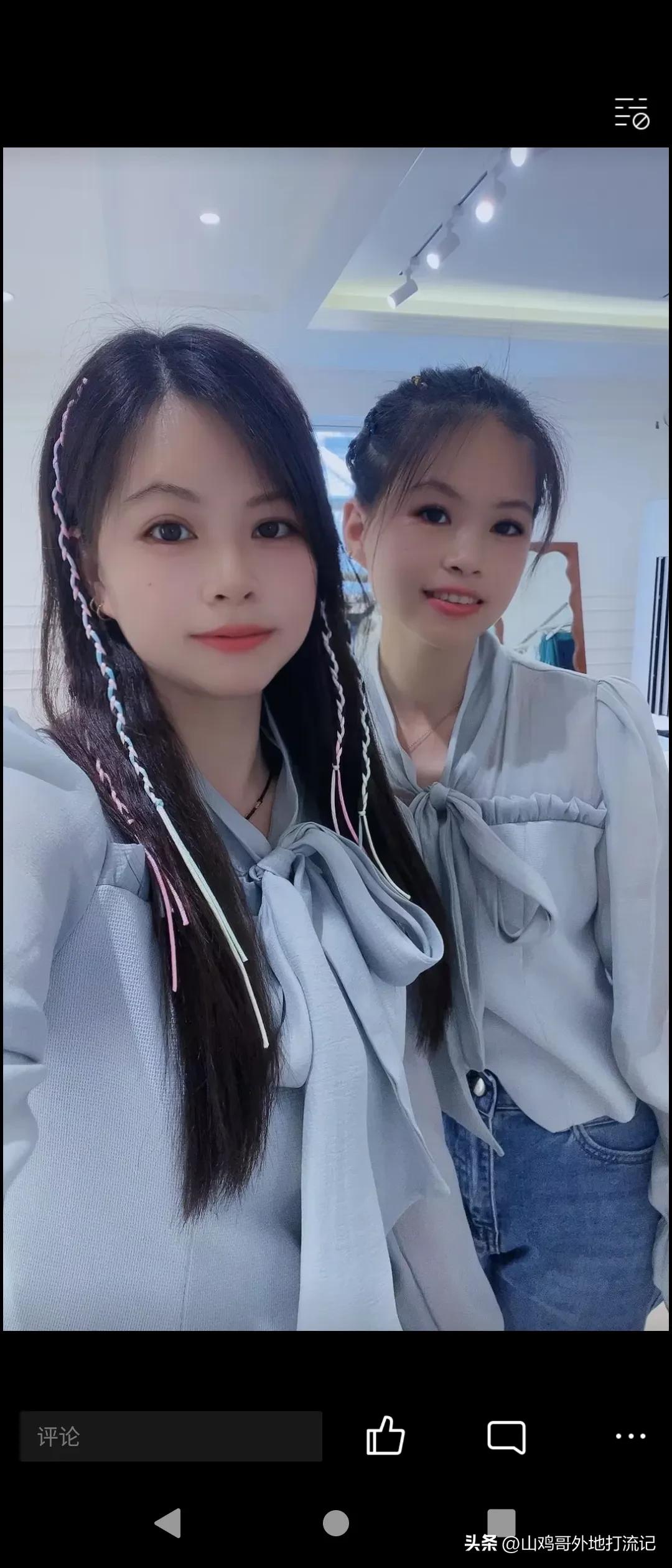
Task: Go to the home screen
Action: (336, 1524)
